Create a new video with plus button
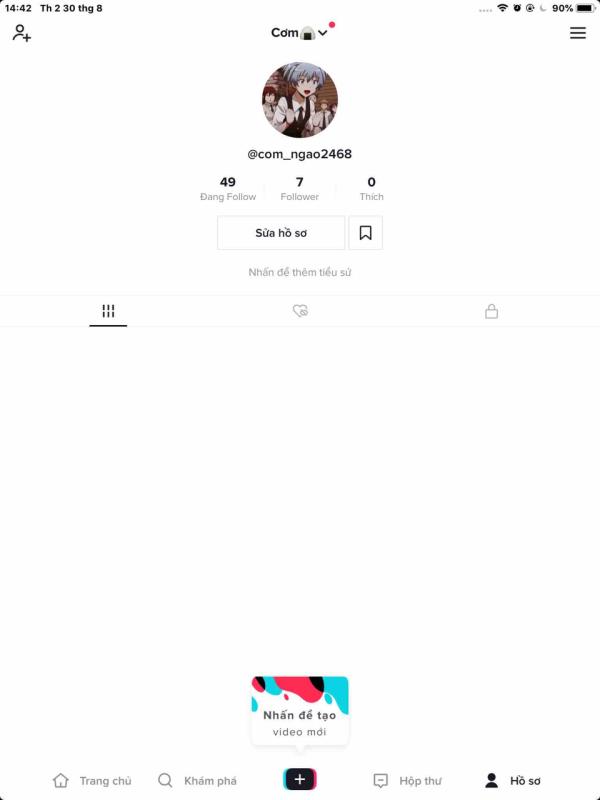 click(300, 779)
